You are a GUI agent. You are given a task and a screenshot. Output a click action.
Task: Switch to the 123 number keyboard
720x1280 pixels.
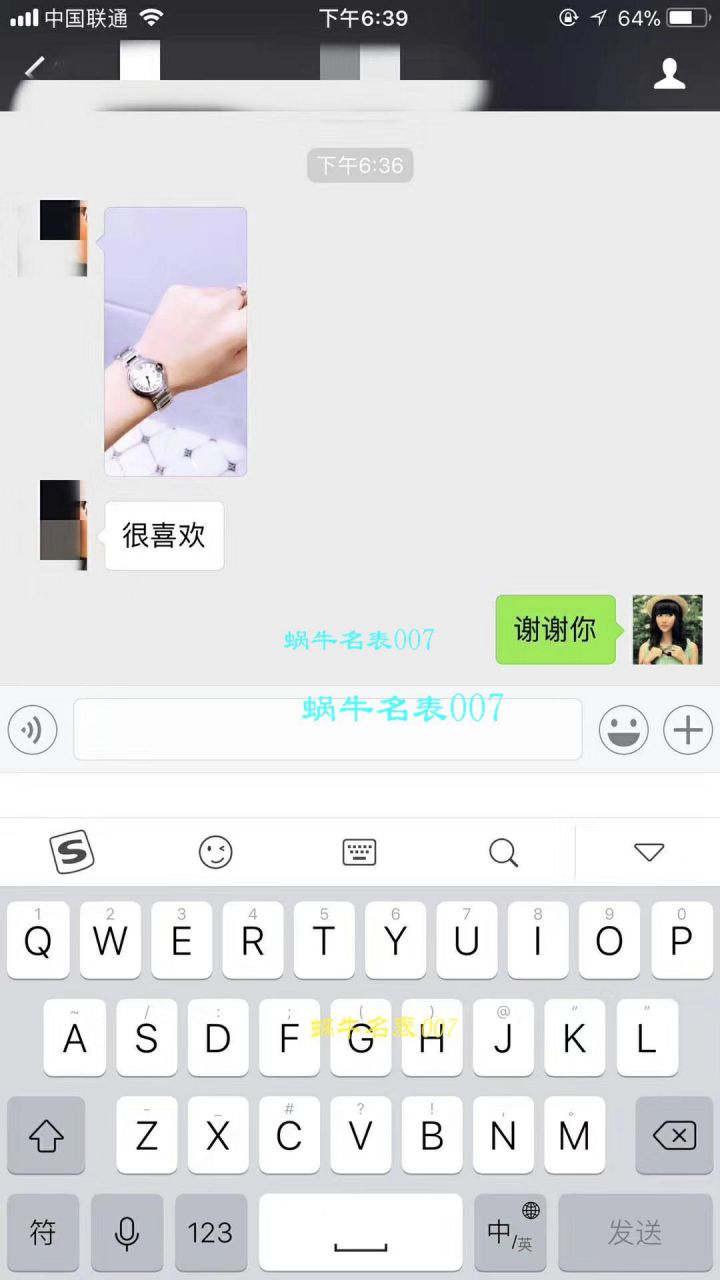pyautogui.click(x=210, y=1232)
